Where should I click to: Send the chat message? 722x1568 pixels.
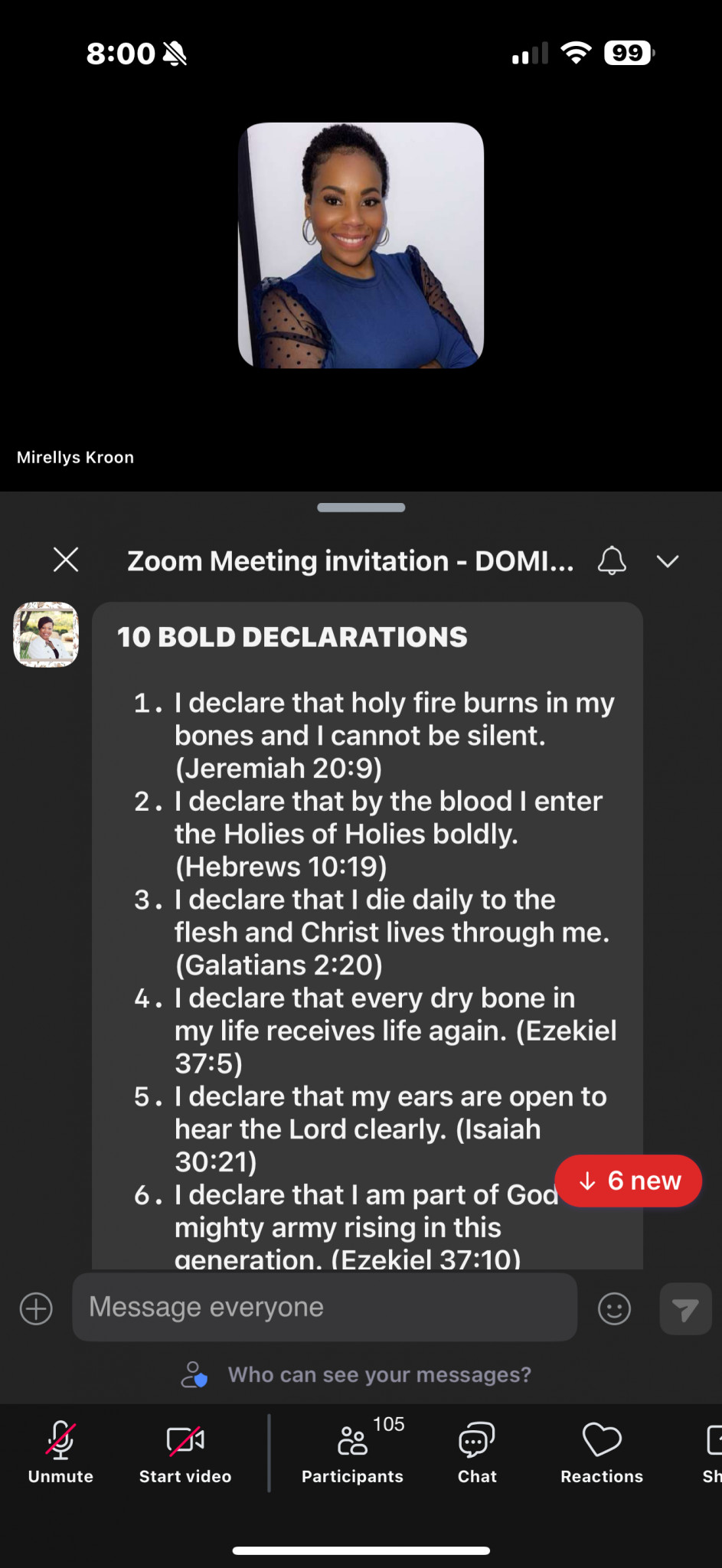pyautogui.click(x=685, y=1309)
